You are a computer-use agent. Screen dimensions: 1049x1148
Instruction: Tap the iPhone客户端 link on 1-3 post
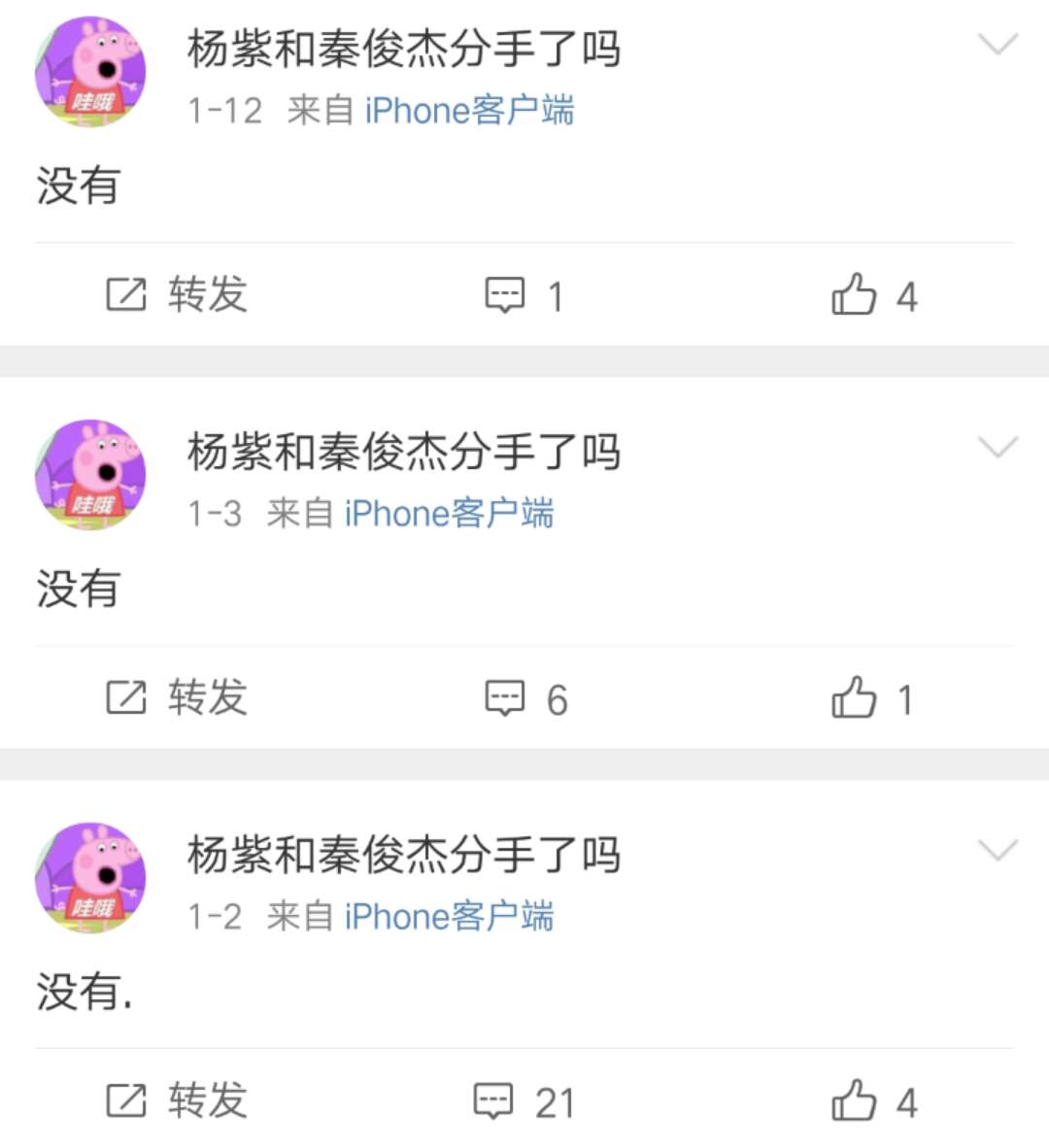[449, 513]
